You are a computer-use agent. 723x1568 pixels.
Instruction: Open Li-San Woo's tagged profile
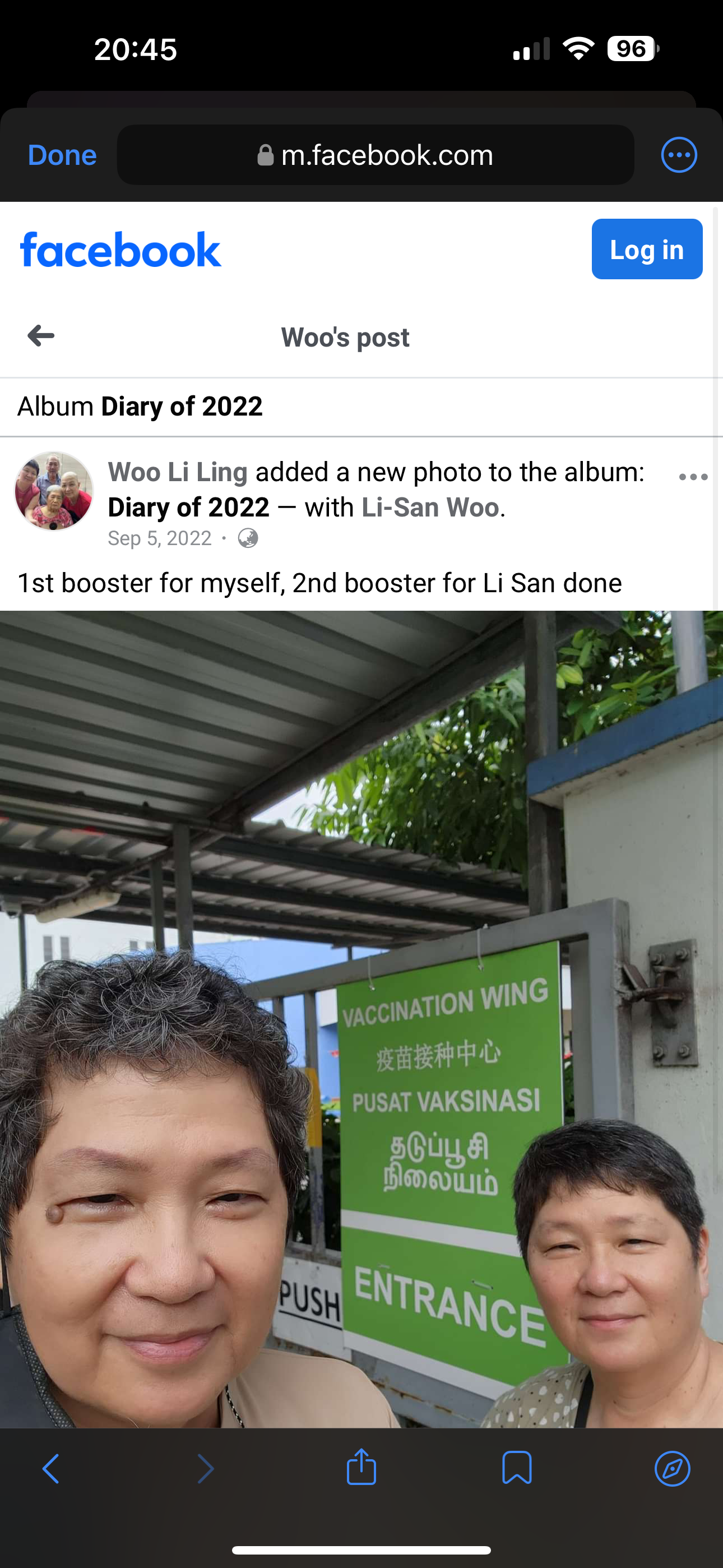coord(430,508)
